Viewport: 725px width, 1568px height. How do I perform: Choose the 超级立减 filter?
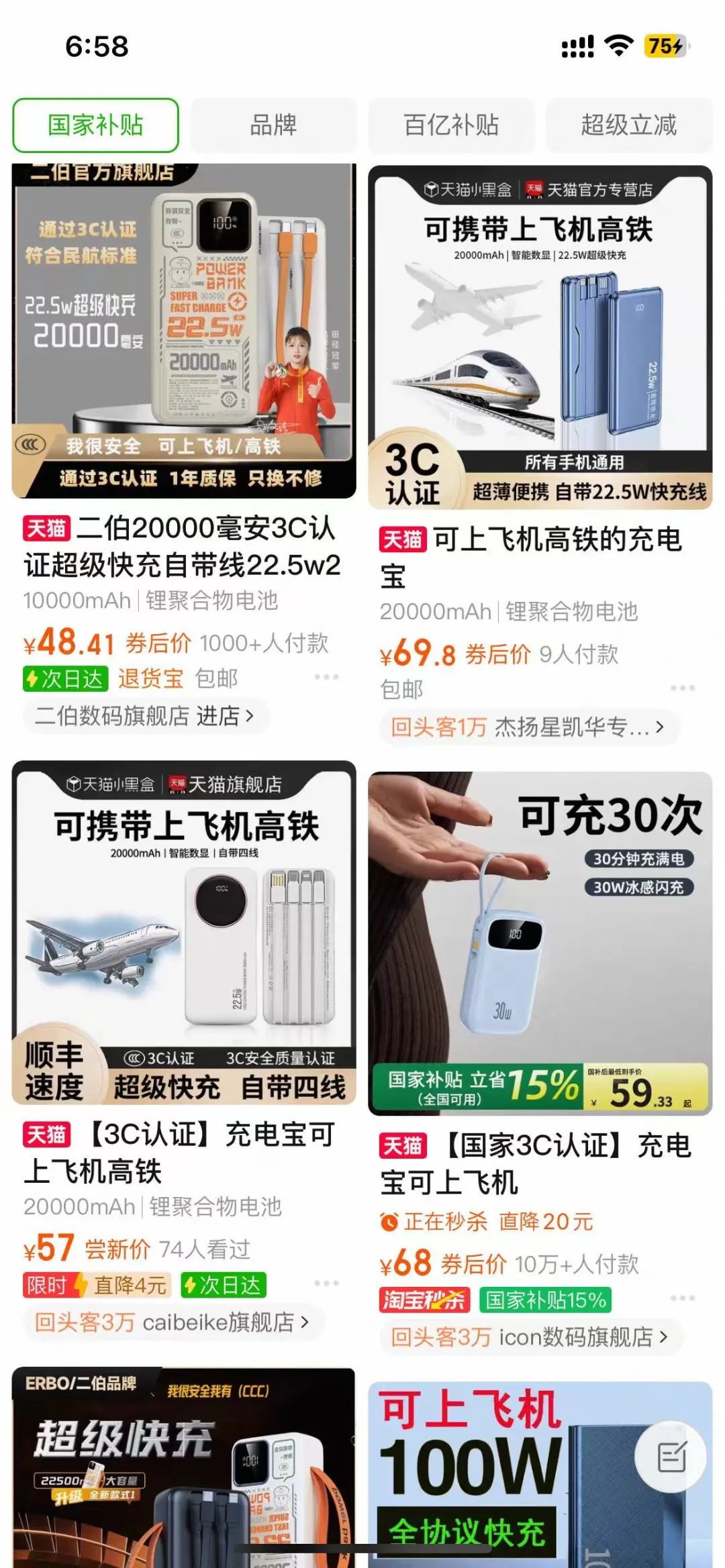628,125
